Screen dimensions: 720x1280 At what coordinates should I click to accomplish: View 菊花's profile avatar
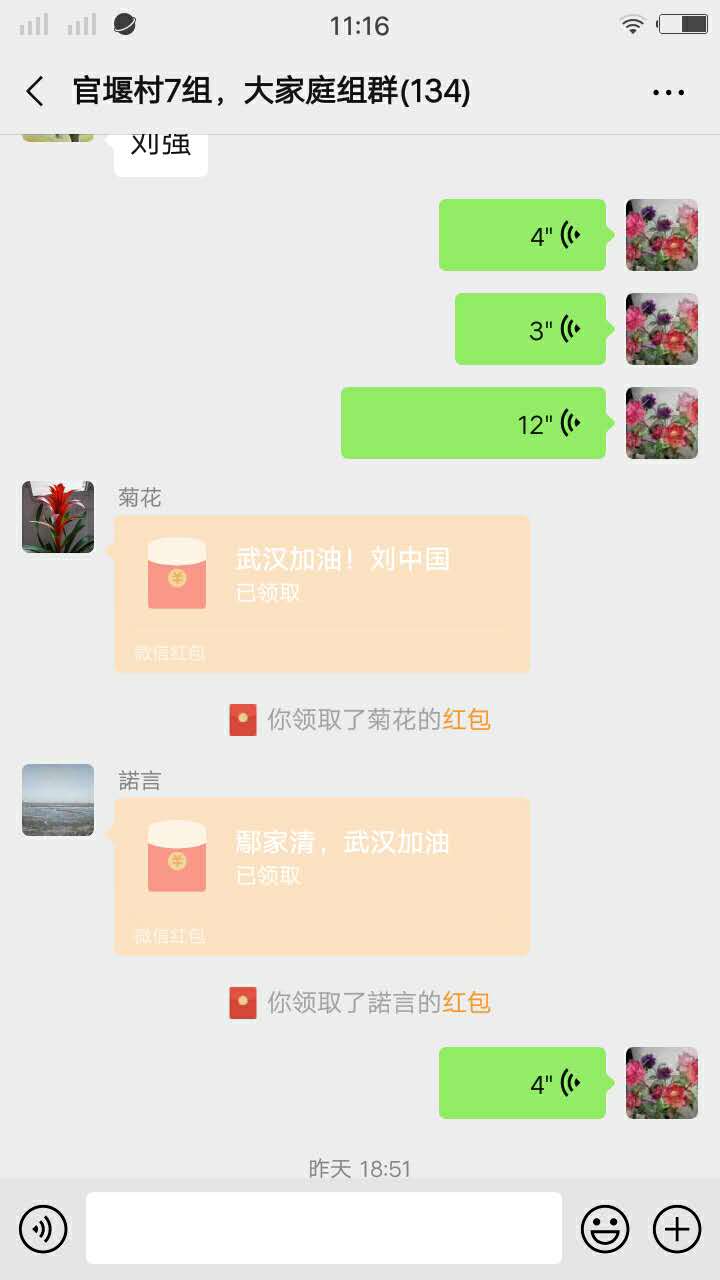[x=58, y=517]
